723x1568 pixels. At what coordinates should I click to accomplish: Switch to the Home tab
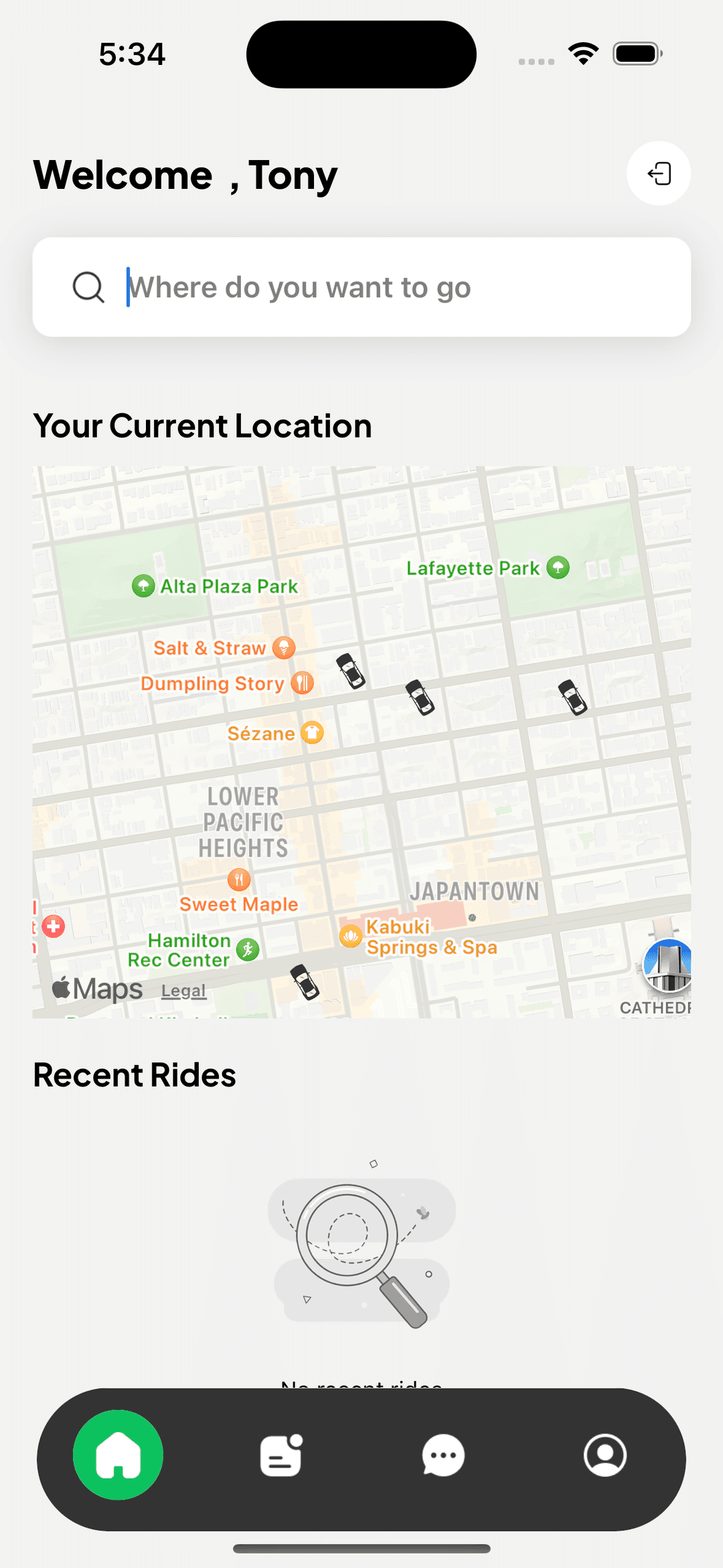[118, 1455]
